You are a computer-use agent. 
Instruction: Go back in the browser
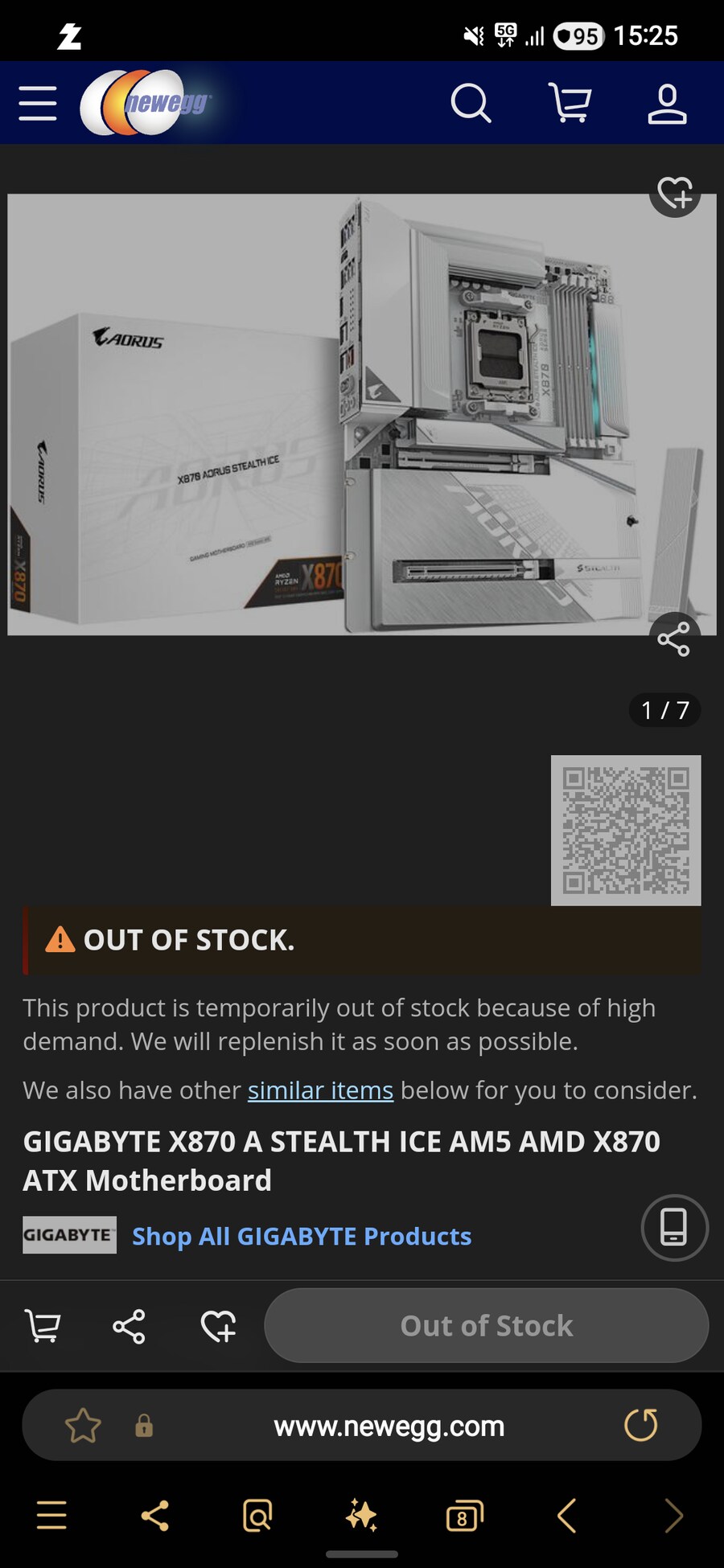566,1517
